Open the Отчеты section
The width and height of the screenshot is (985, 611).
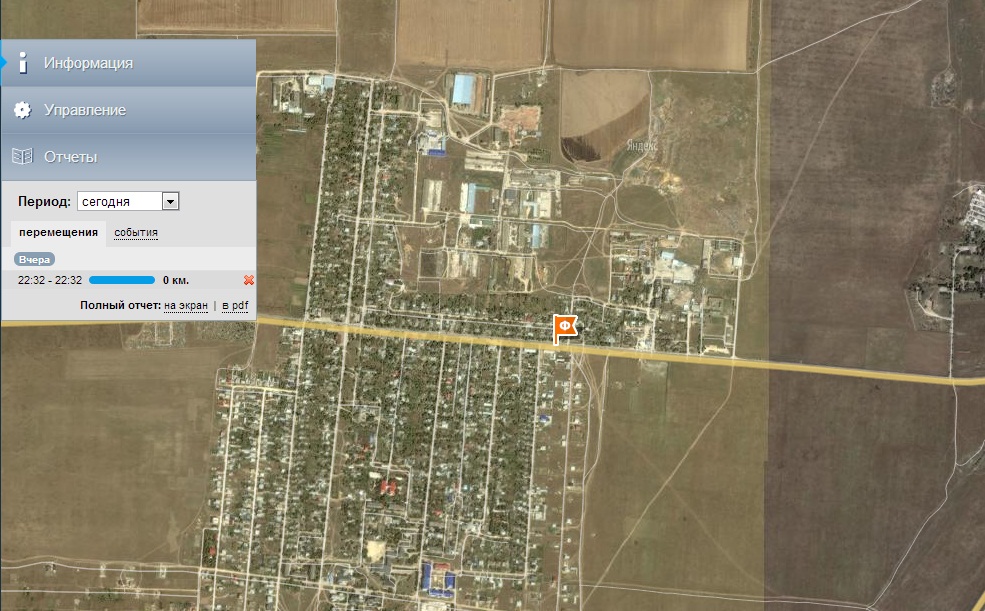pos(70,157)
